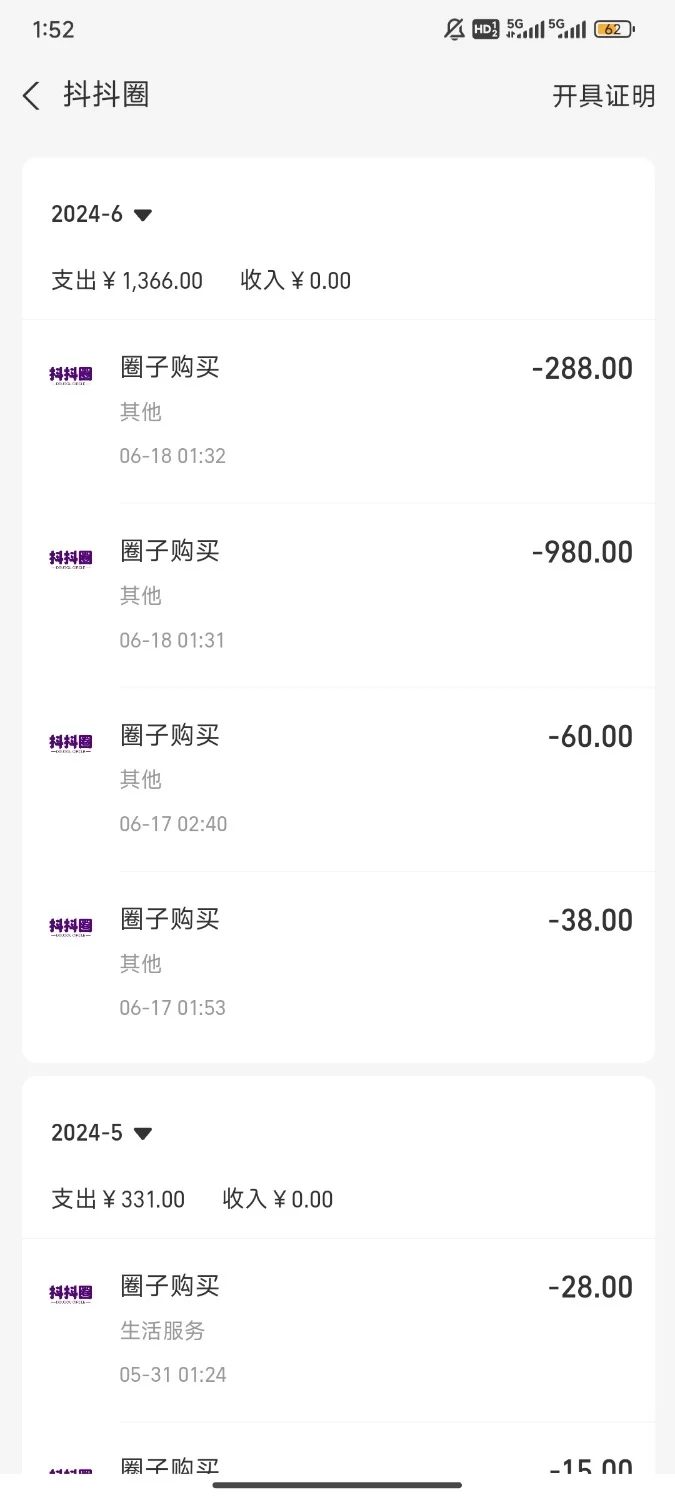Open the 2024-6 month dropdown
The image size is (675, 1500).
101,214
